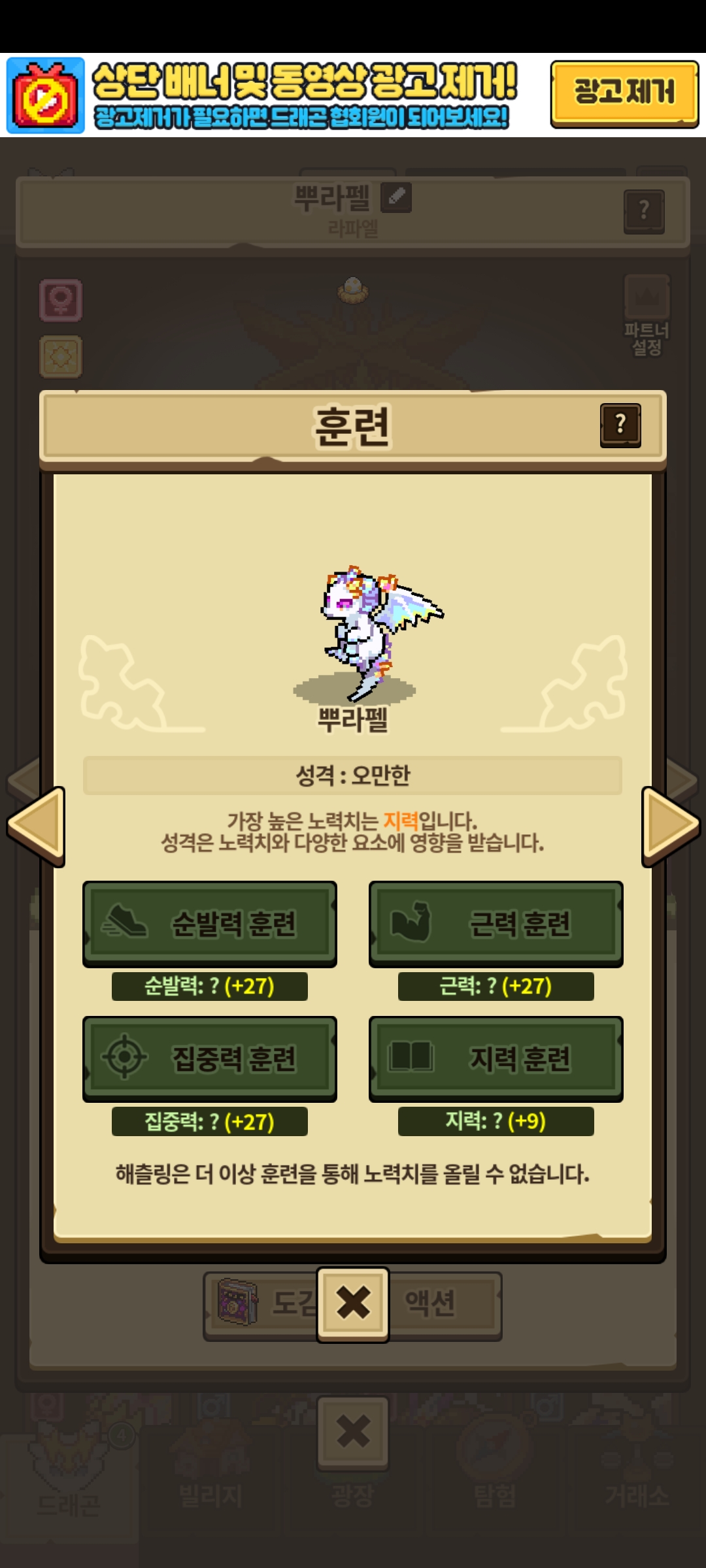
Task: Go to the previous dragon with left arrow
Action: (37, 826)
